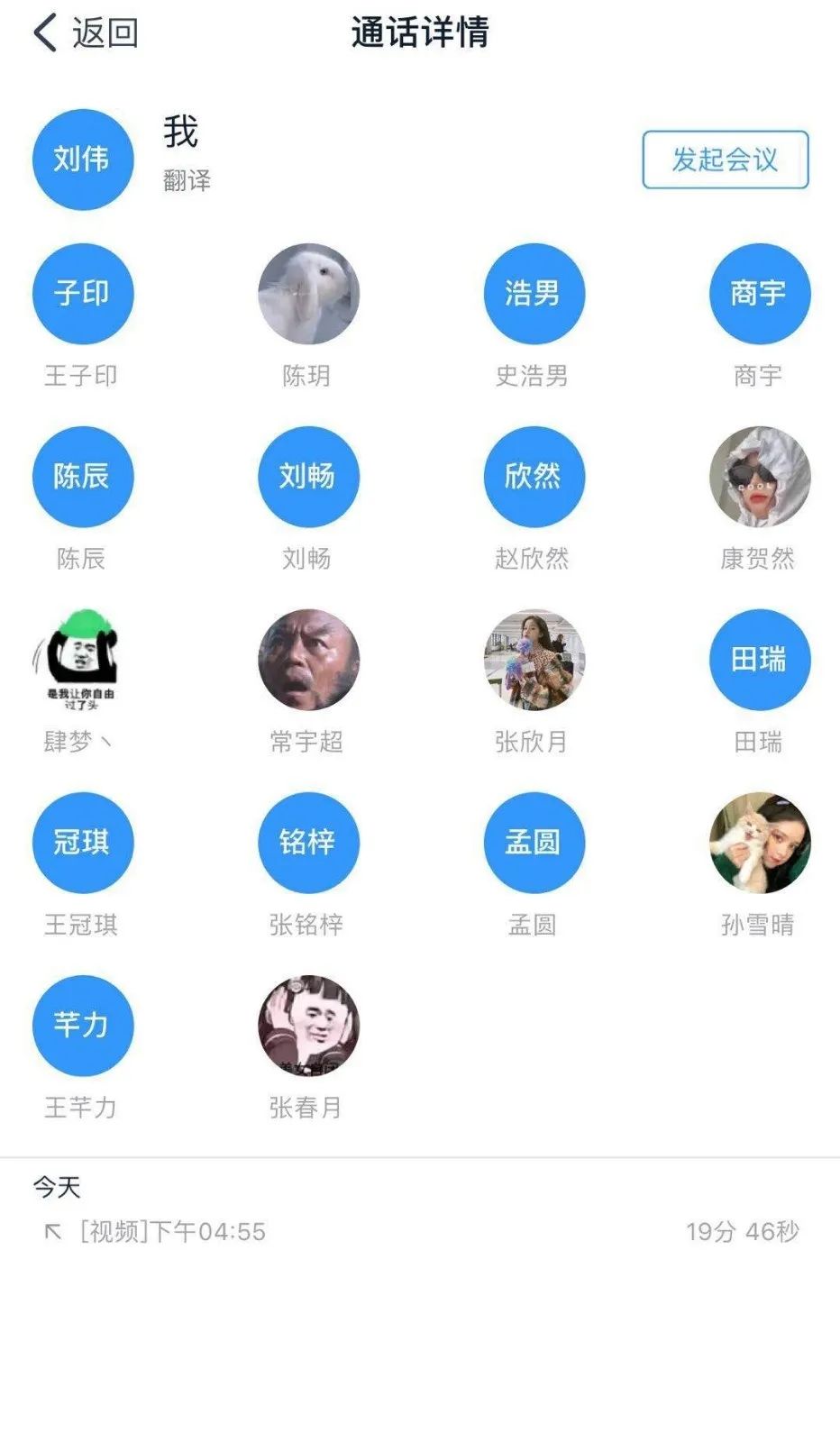This screenshot has width=840, height=1442.
Task: Tap 张欣月's avatar
Action: (x=534, y=660)
